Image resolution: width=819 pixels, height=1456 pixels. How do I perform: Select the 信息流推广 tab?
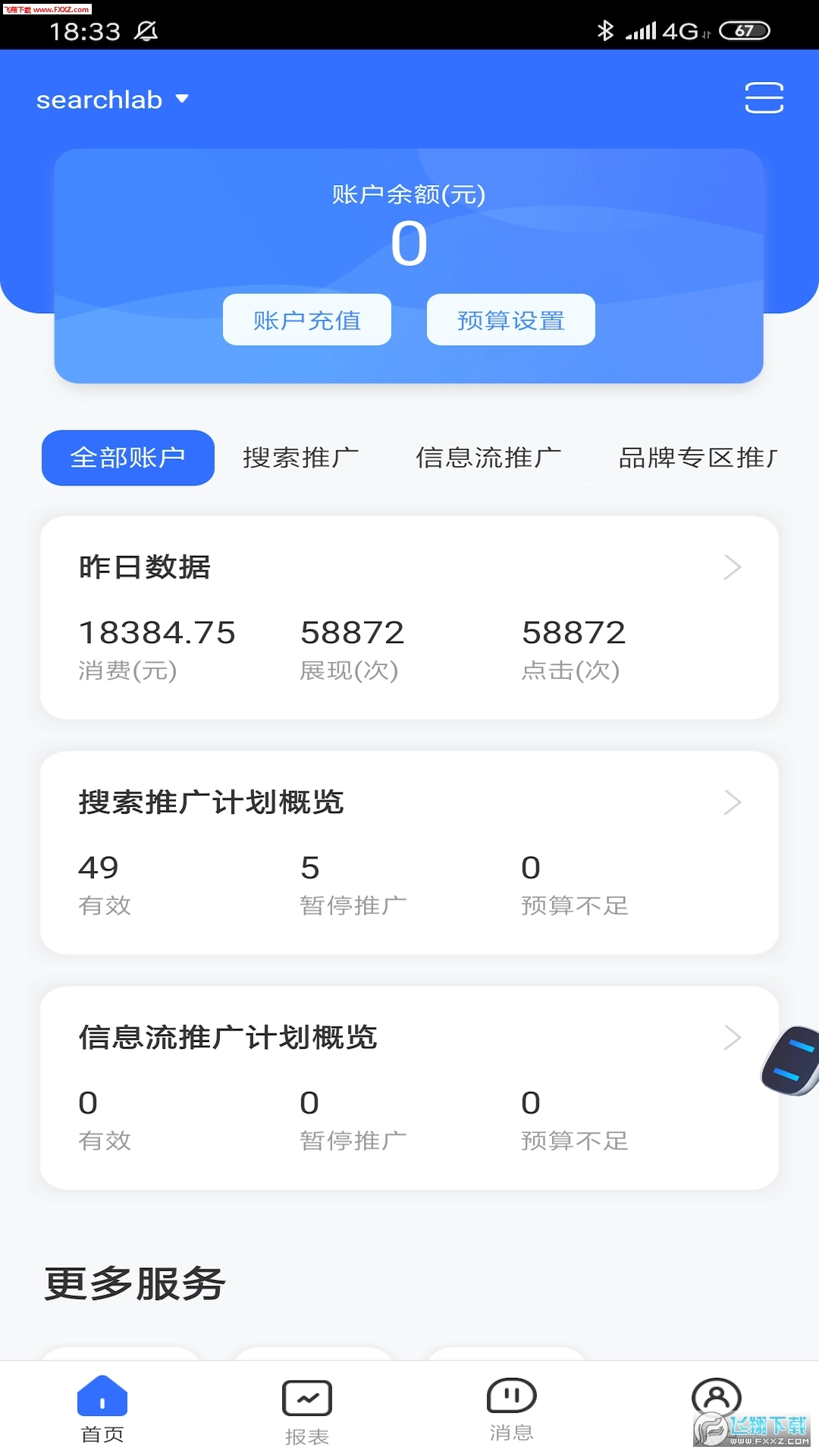tap(489, 457)
